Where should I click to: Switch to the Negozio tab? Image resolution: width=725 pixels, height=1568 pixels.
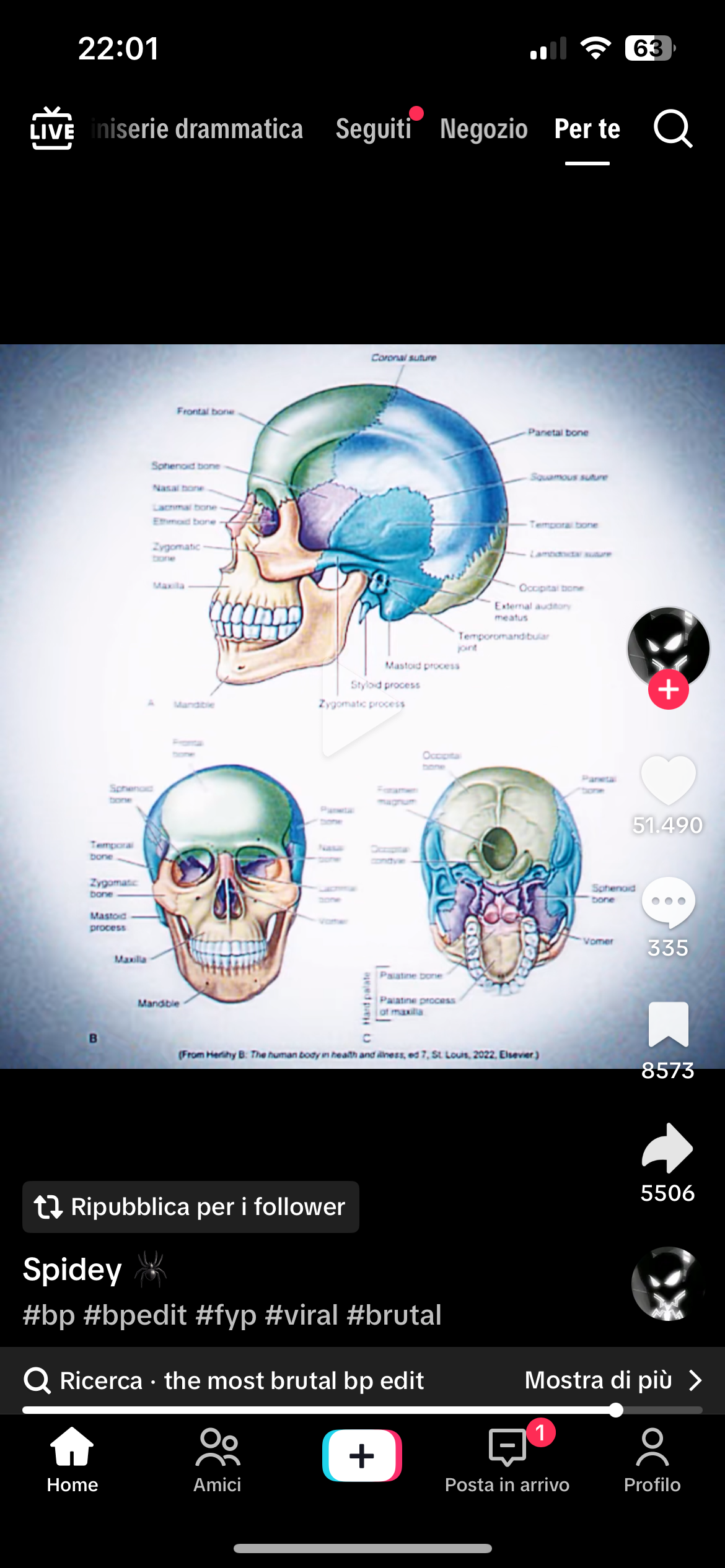483,129
